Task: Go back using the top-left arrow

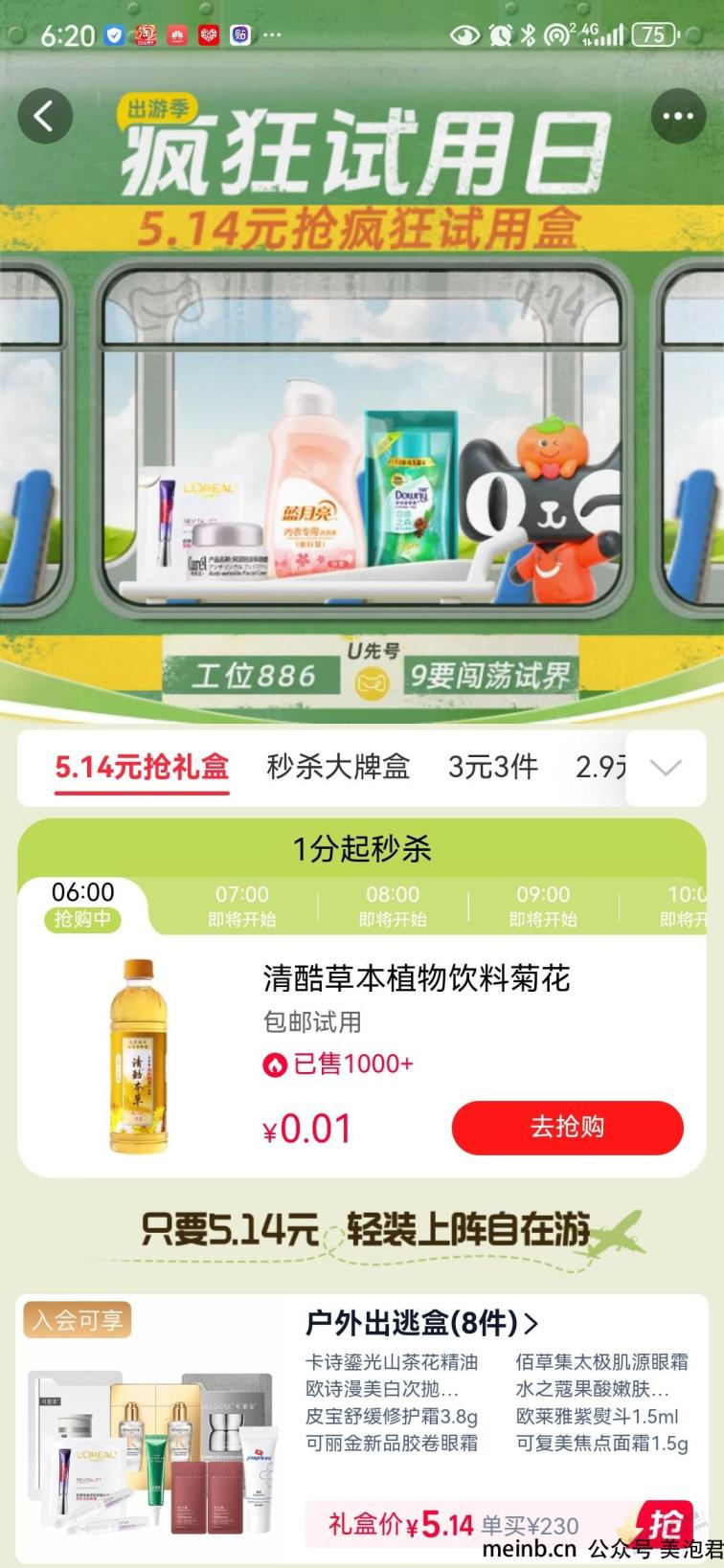Action: (x=44, y=117)
